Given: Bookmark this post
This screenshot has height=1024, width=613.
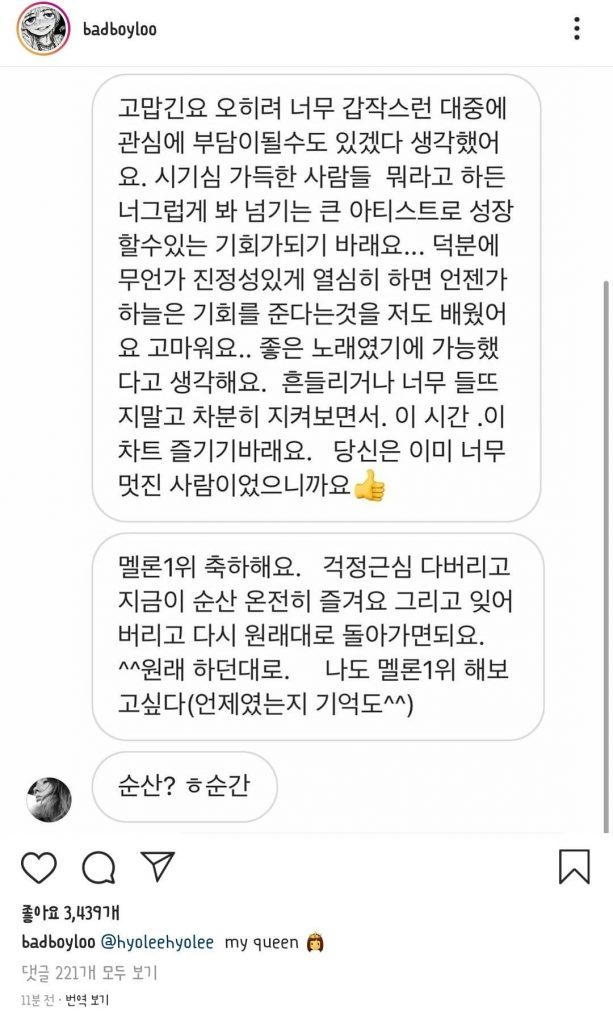Looking at the screenshot, I should 574,867.
